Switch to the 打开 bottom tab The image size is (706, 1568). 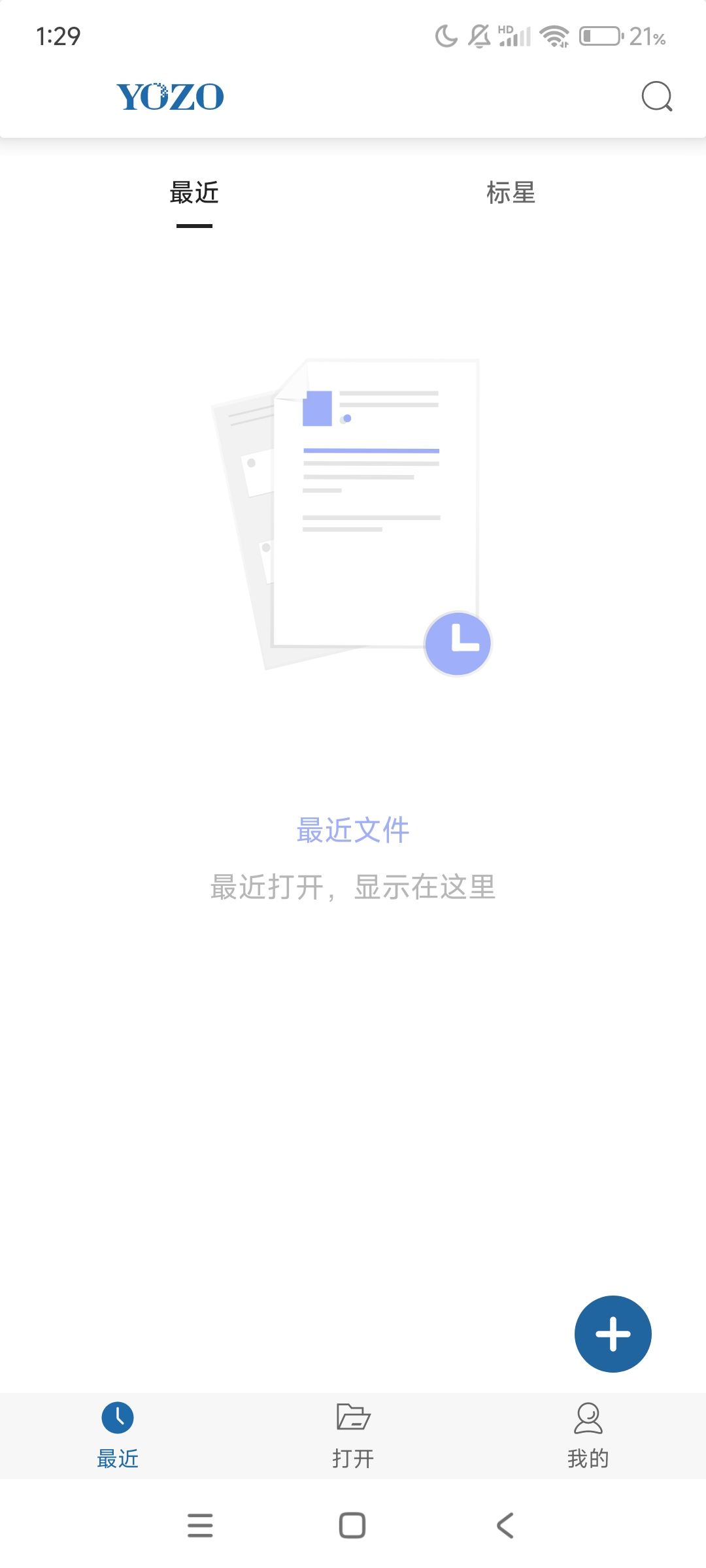pyautogui.click(x=353, y=1435)
